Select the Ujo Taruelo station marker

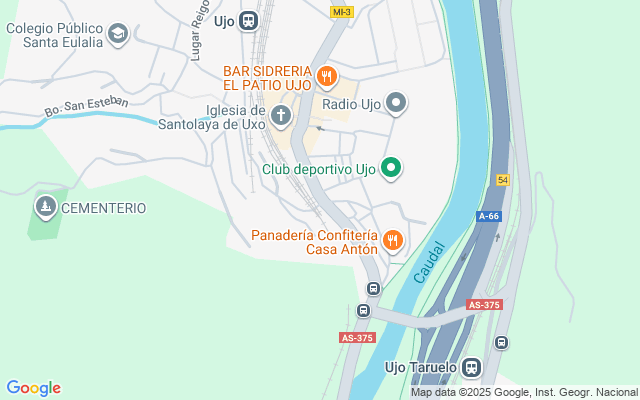[x=472, y=368]
